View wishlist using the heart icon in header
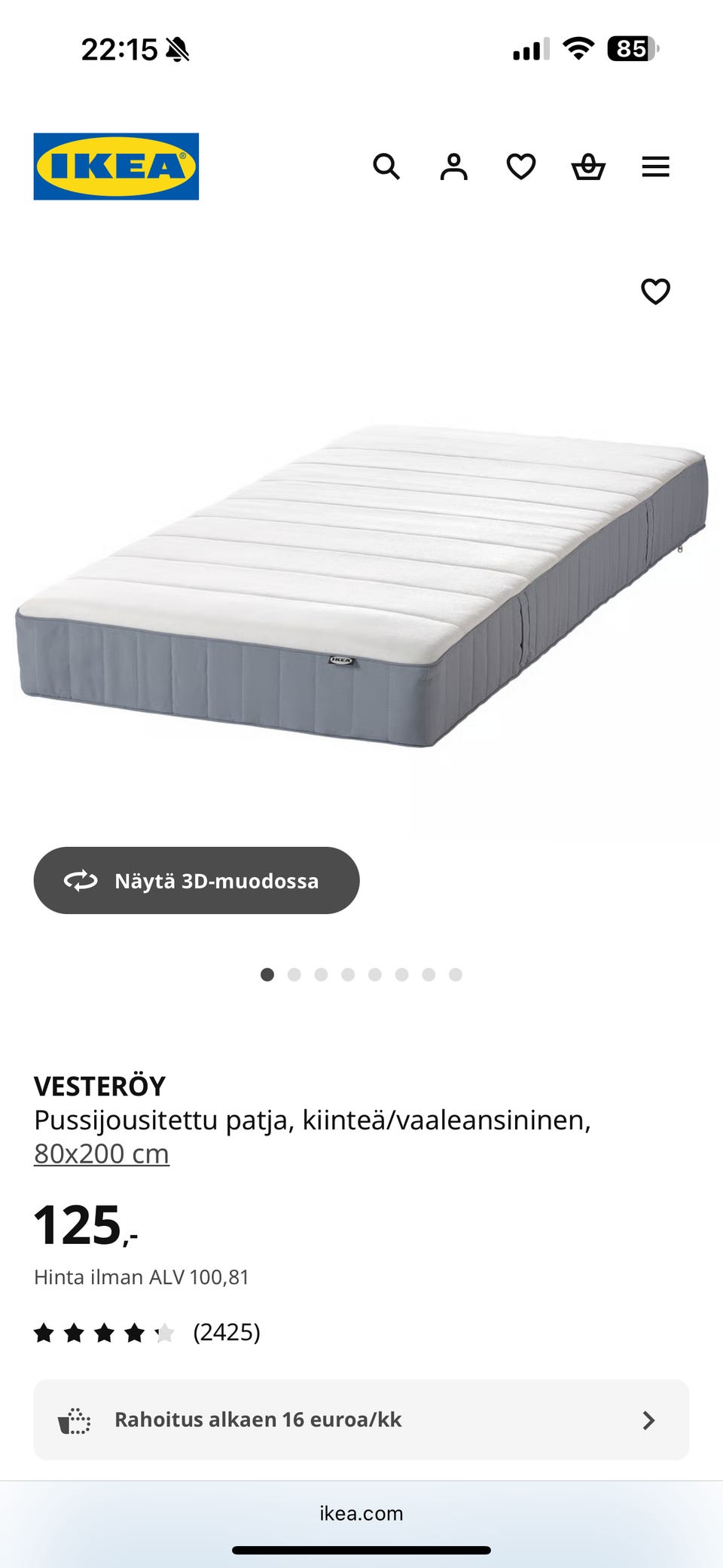Screen dimensions: 723x1568 coord(520,167)
